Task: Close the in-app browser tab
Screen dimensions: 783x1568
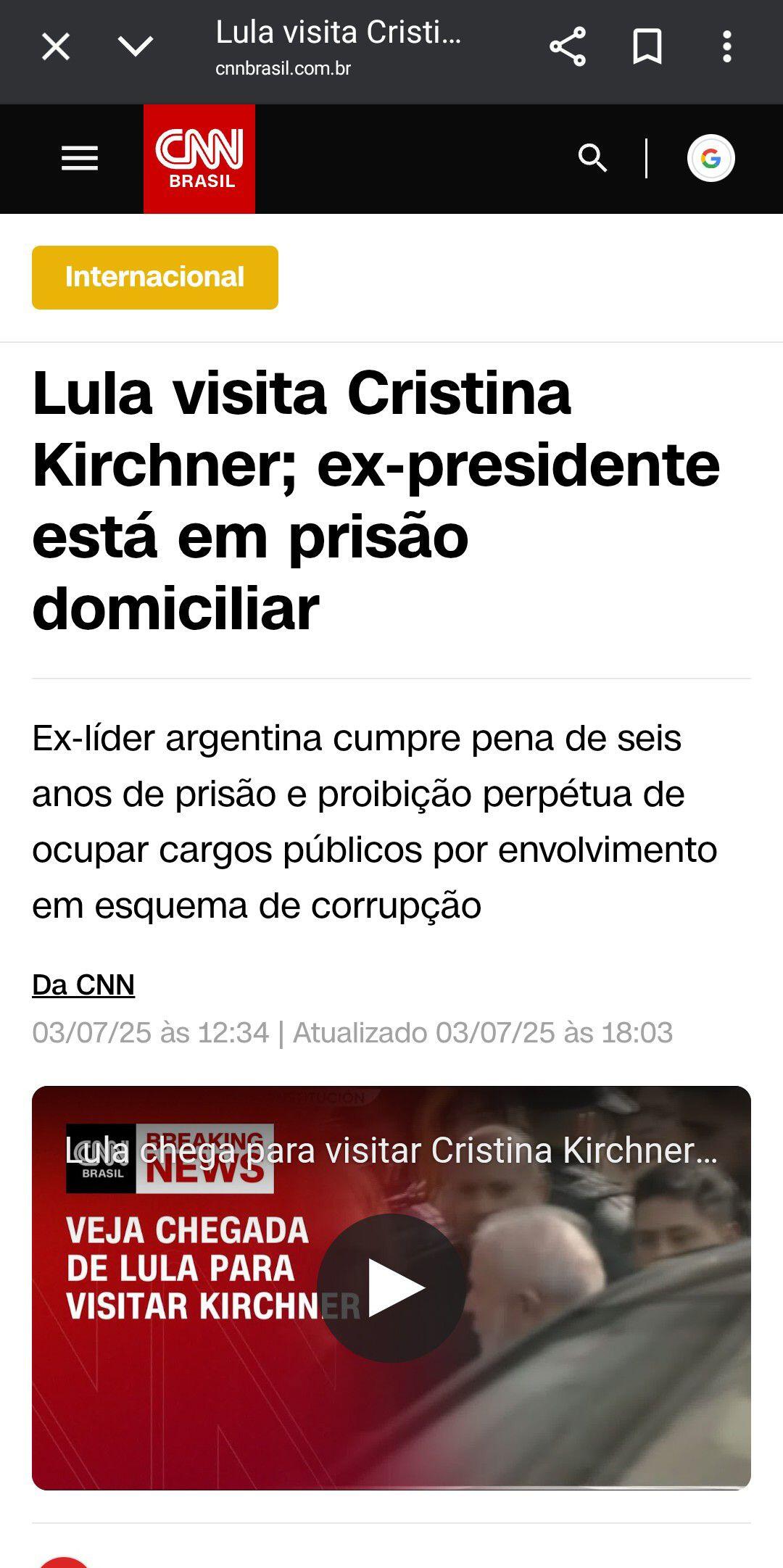Action: click(56, 48)
